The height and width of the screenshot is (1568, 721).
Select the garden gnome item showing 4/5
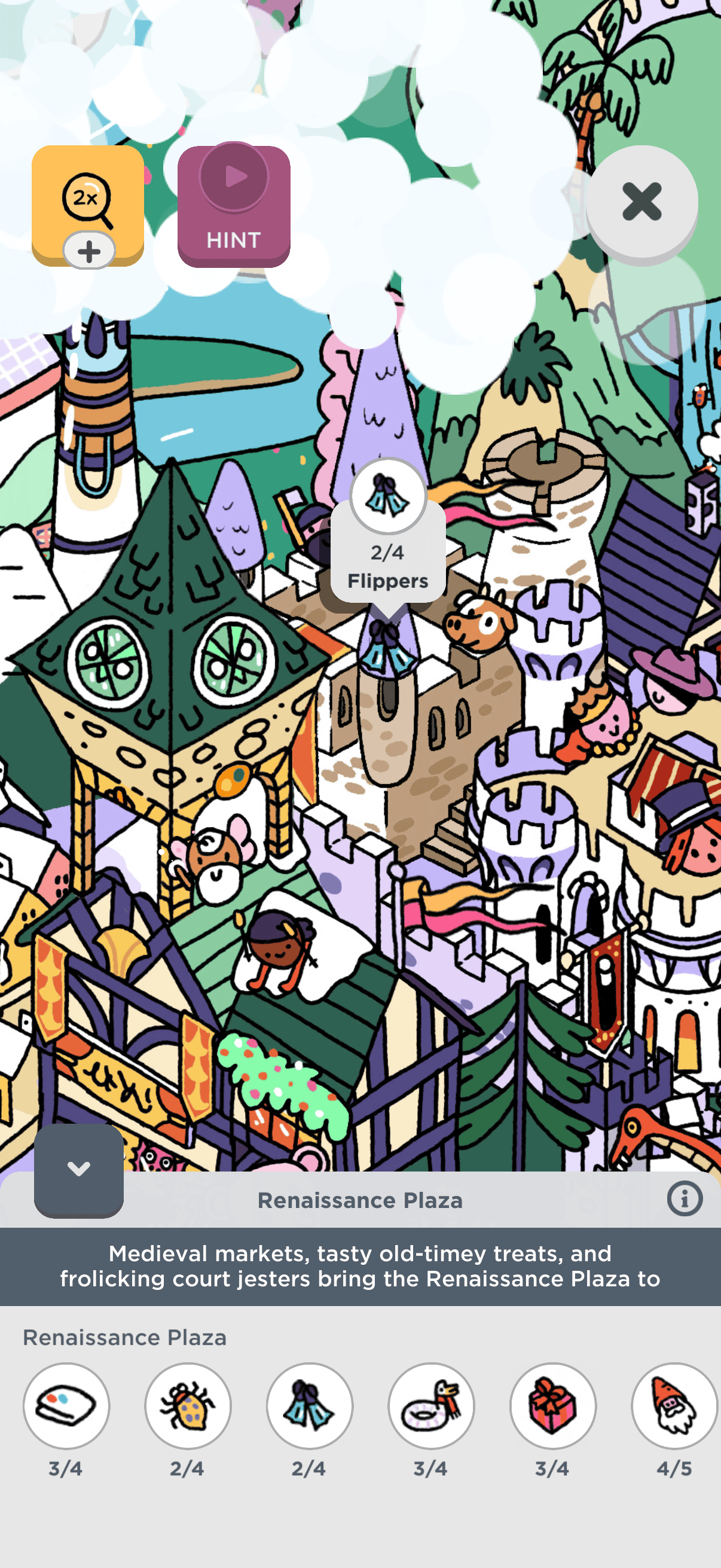tap(674, 1405)
